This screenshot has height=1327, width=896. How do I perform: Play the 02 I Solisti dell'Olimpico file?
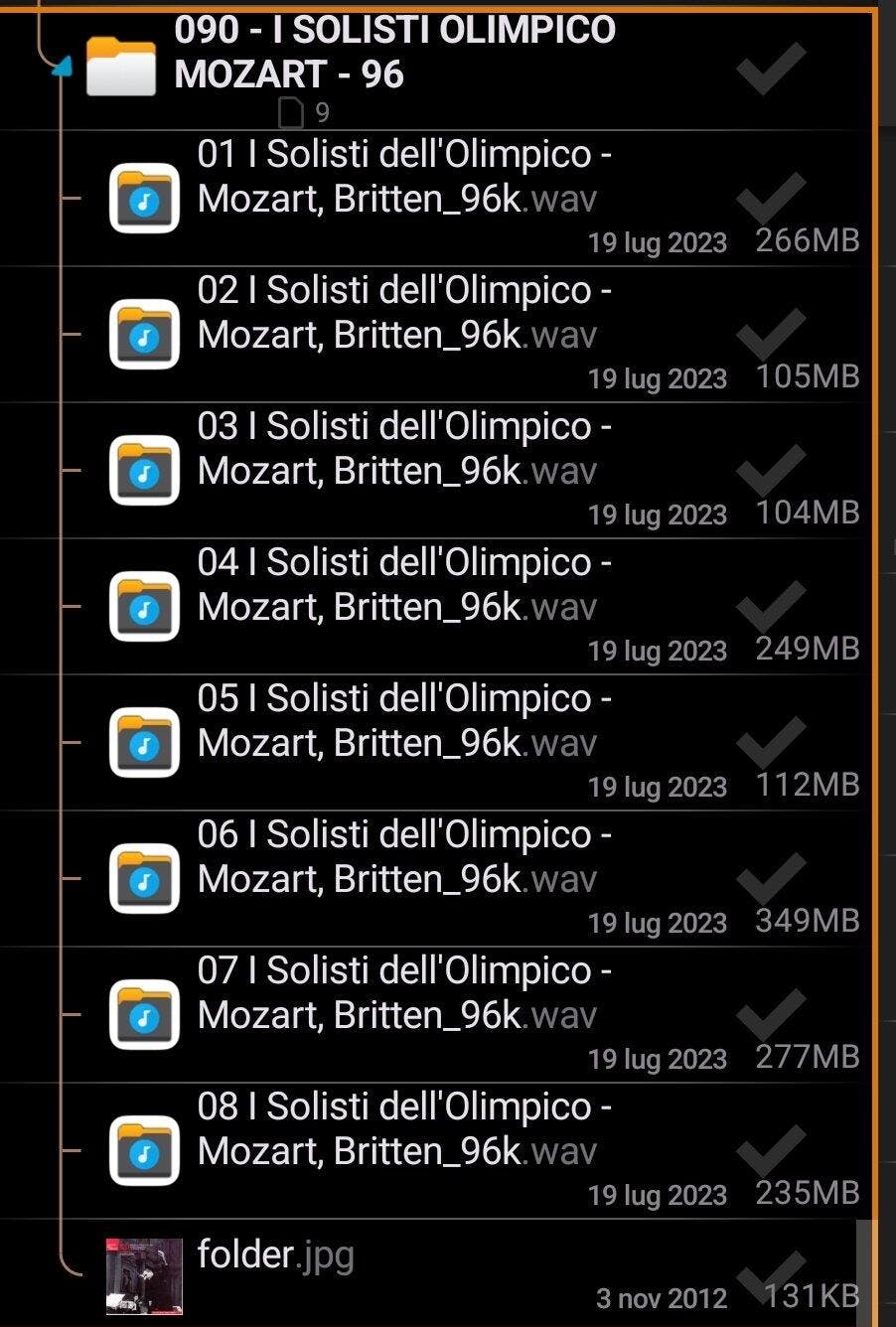(x=403, y=313)
